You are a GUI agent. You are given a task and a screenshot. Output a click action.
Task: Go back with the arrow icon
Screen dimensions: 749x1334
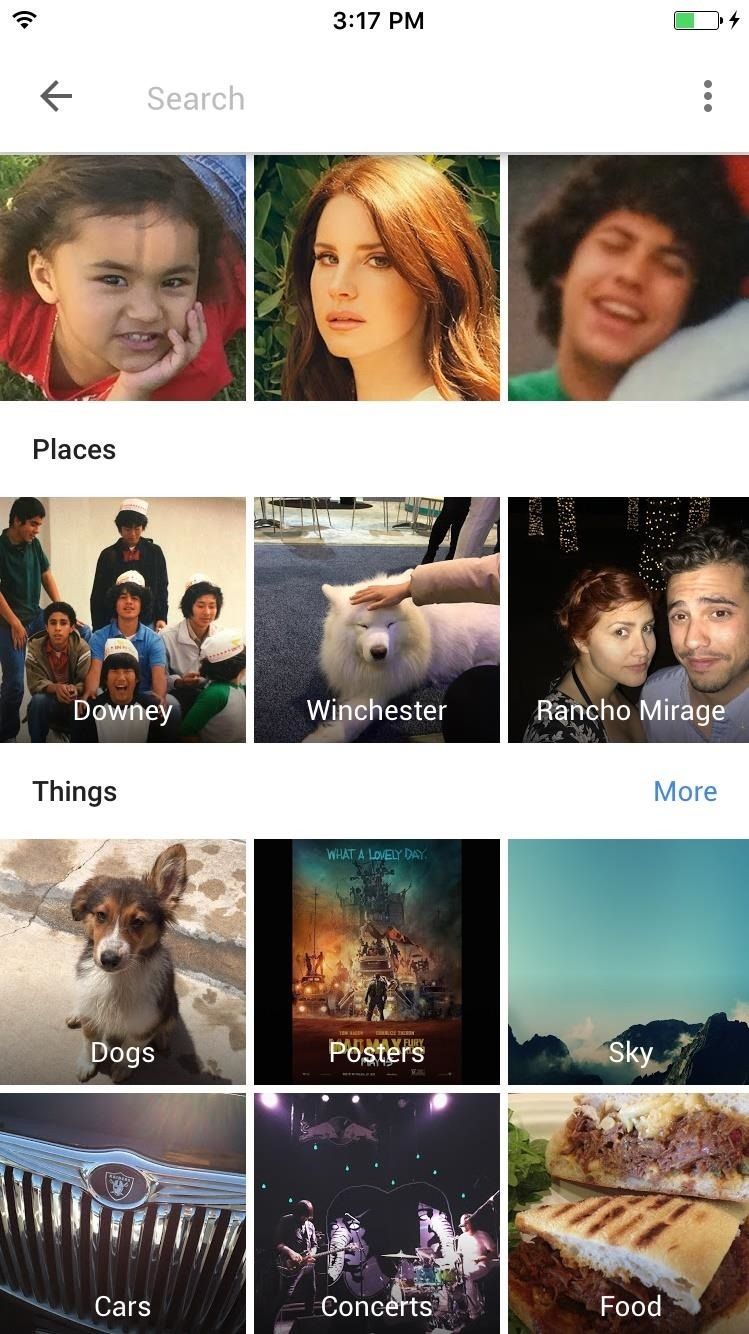(56, 97)
